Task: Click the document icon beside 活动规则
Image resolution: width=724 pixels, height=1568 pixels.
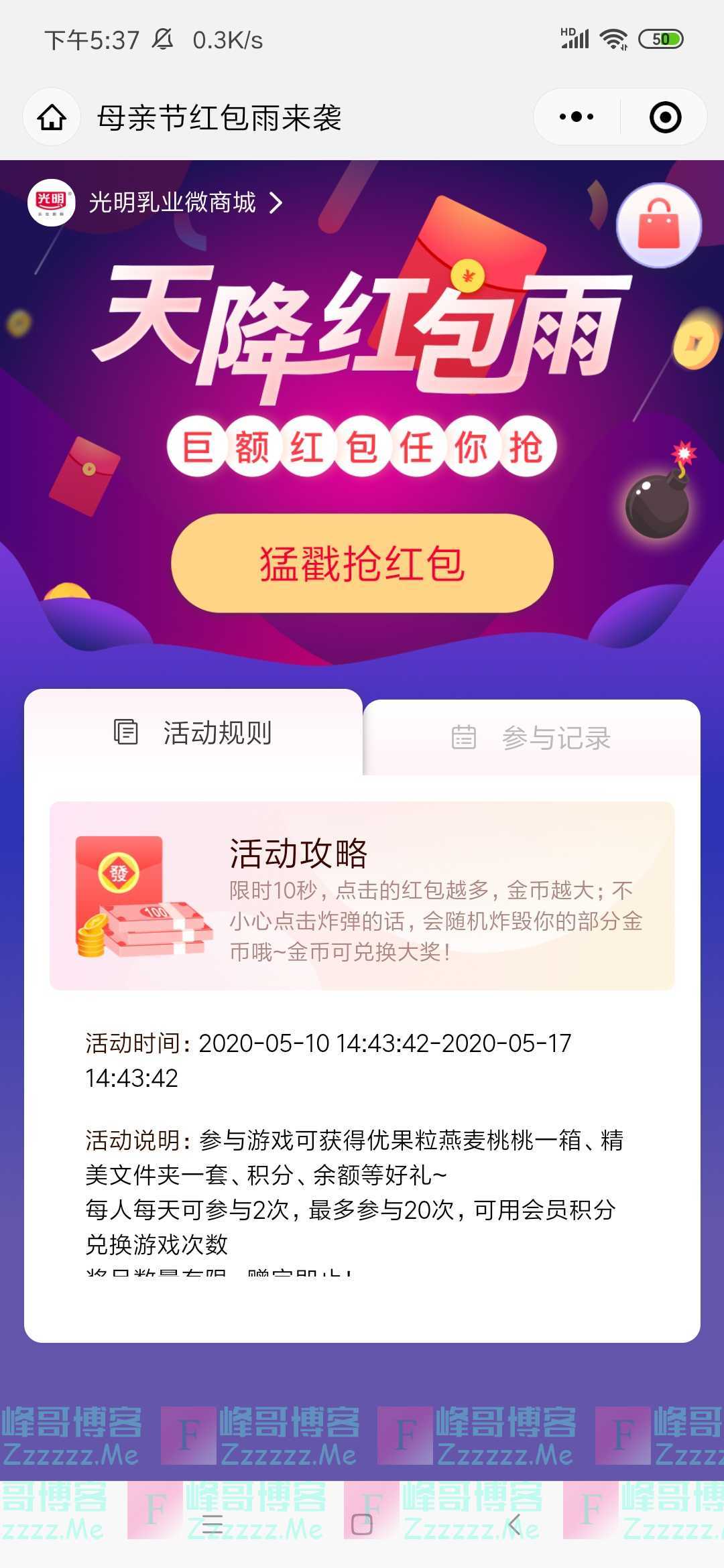Action: 124,734
